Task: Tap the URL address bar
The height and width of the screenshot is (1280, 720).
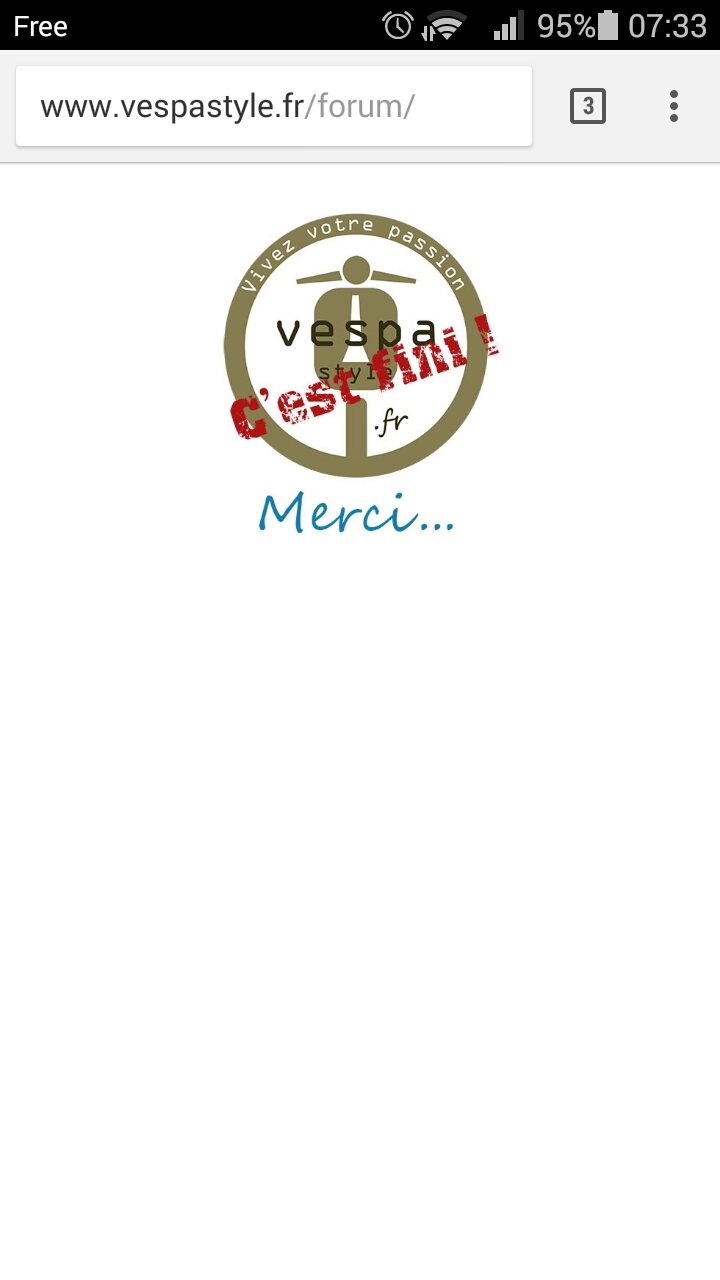Action: 273,106
